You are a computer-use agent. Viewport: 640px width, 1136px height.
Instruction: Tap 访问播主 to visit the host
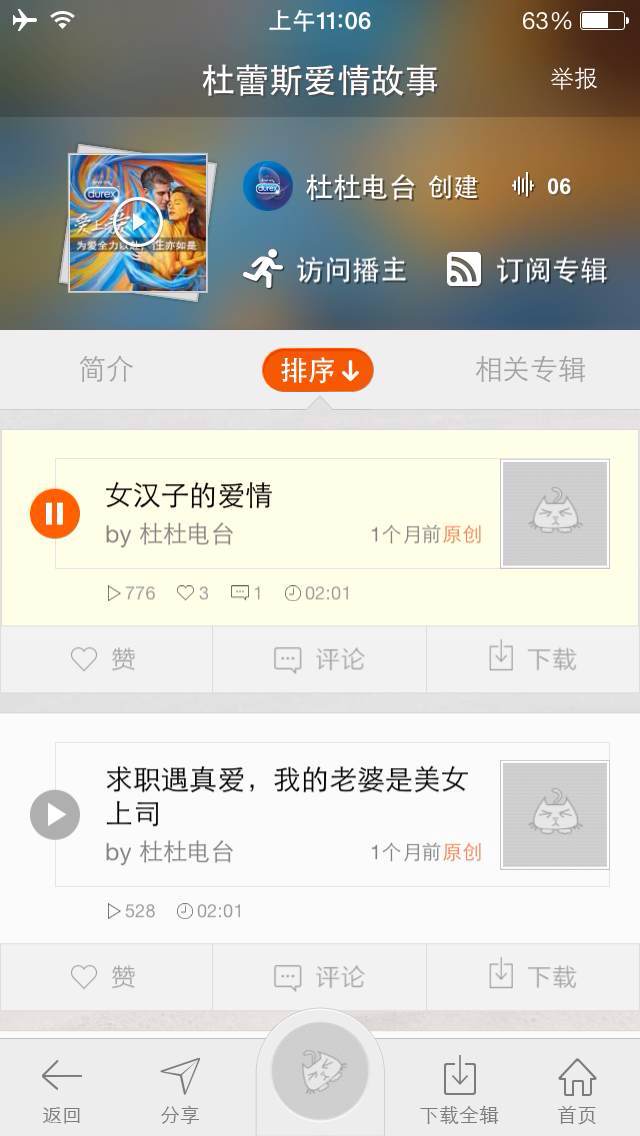(x=326, y=270)
